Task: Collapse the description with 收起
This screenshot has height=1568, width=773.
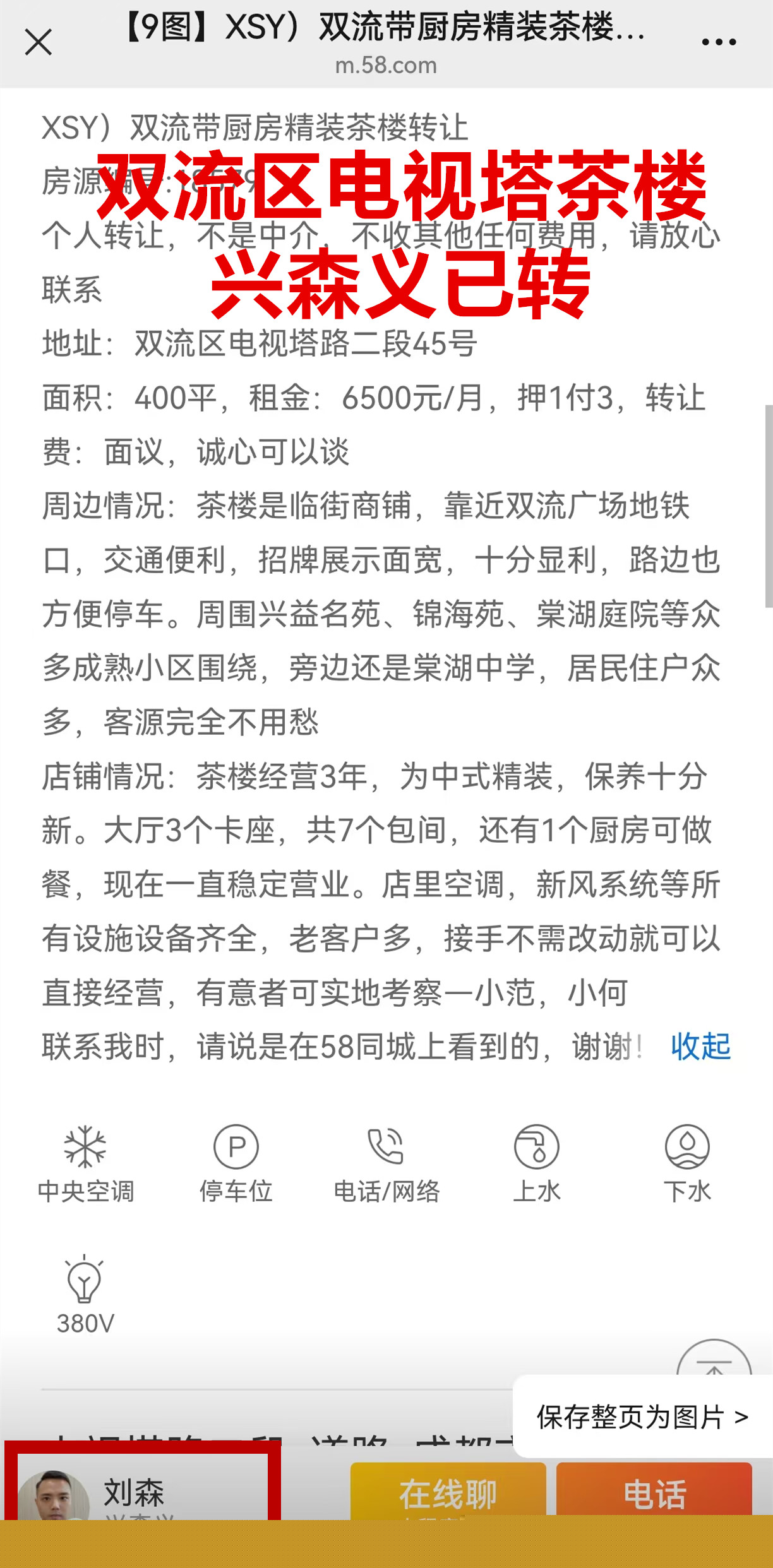Action: 700,1047
